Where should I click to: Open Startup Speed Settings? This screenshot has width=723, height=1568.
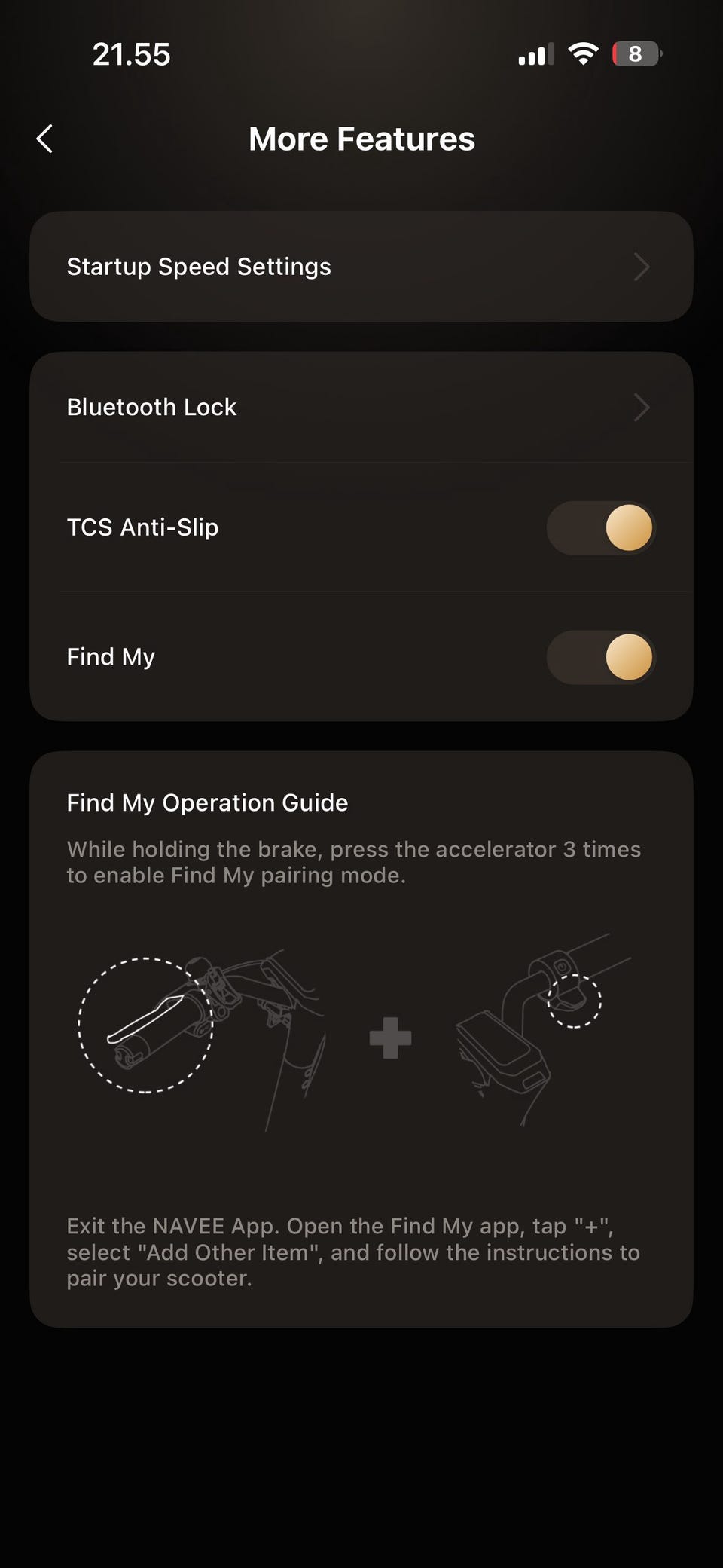click(361, 267)
